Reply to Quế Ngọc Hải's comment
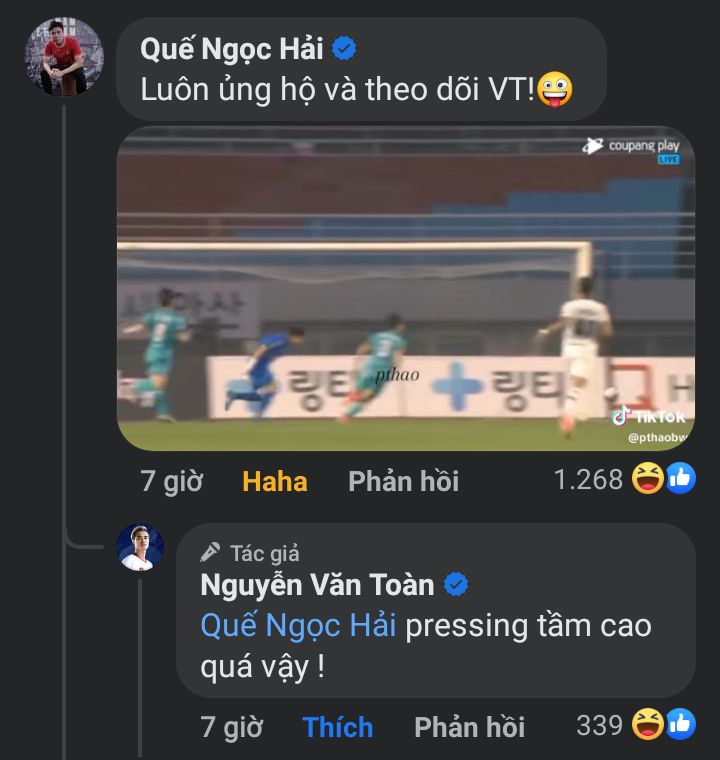This screenshot has width=720, height=760. (x=403, y=481)
